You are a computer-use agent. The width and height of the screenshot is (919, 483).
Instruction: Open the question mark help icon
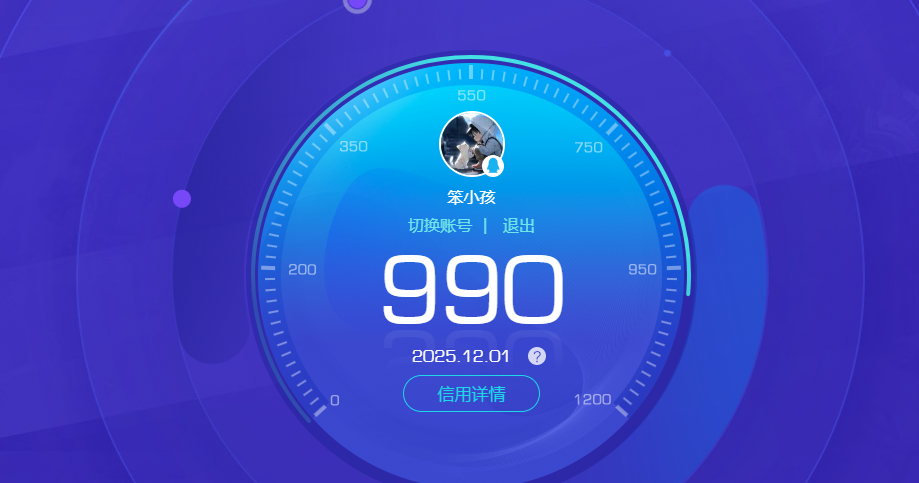(537, 356)
